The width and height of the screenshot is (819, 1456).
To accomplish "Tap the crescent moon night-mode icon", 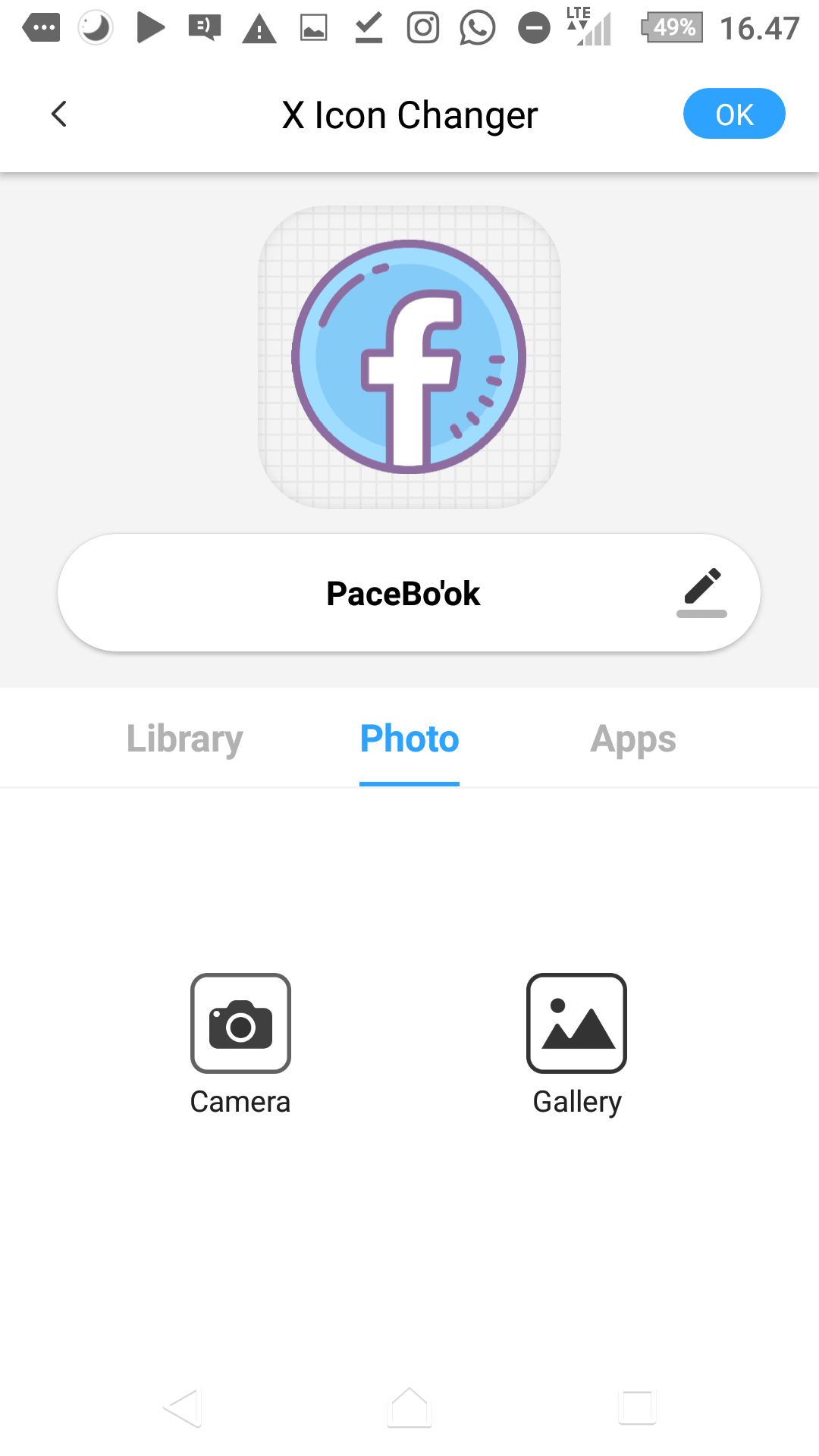I will [96, 28].
